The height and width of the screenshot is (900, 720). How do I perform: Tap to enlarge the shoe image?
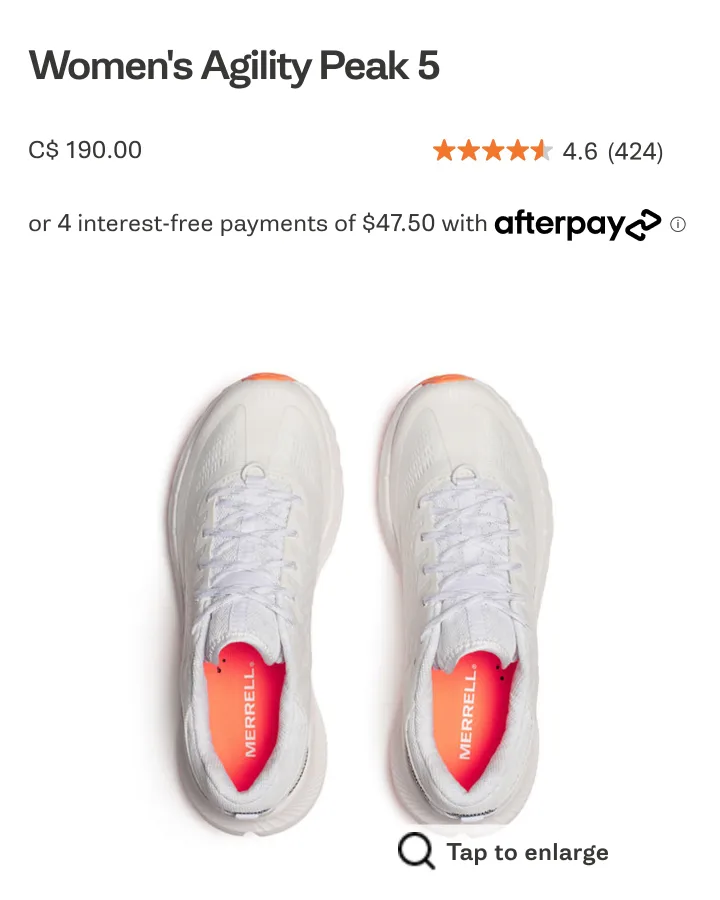pos(503,852)
